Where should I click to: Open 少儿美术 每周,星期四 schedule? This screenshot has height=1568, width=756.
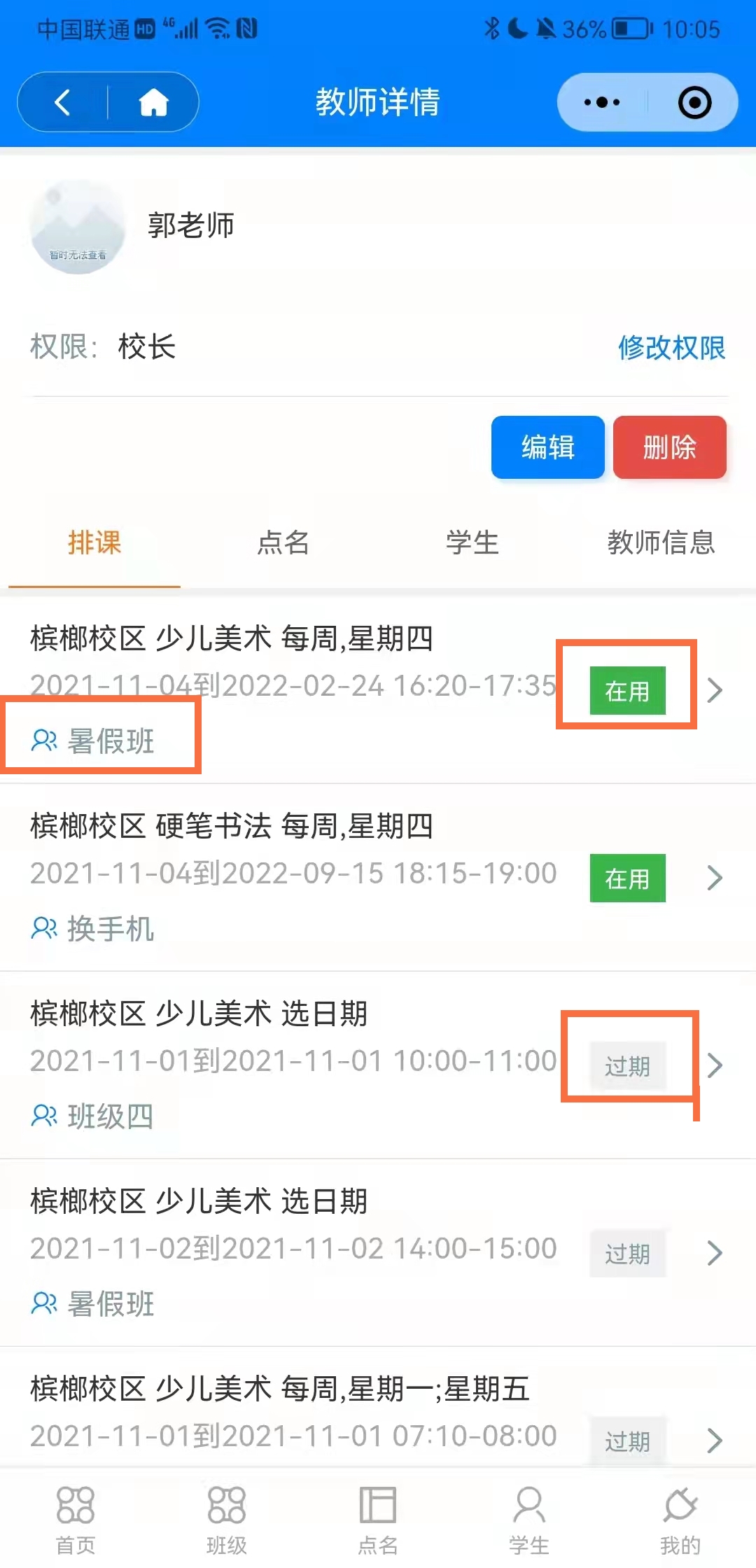pos(378,689)
